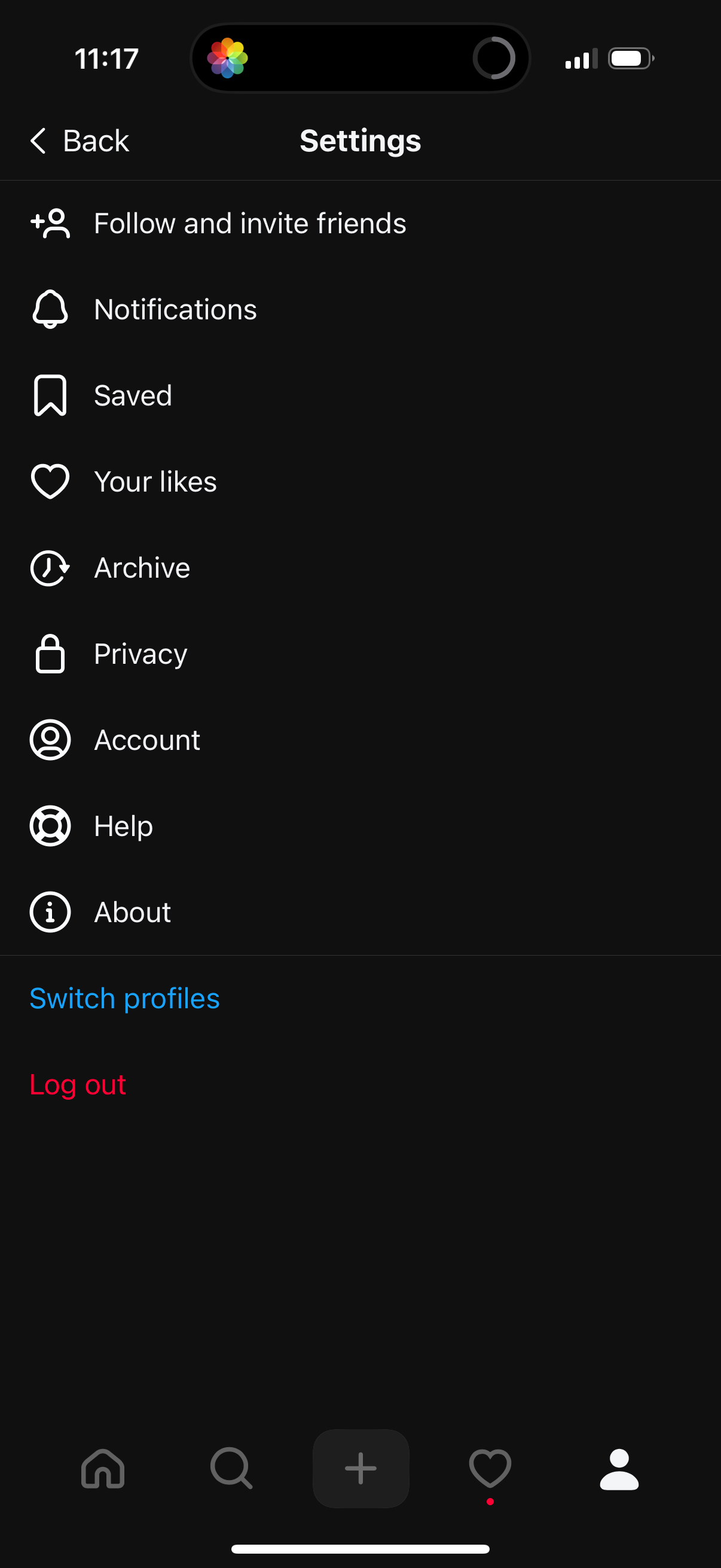Log out of the account

tap(77, 1085)
